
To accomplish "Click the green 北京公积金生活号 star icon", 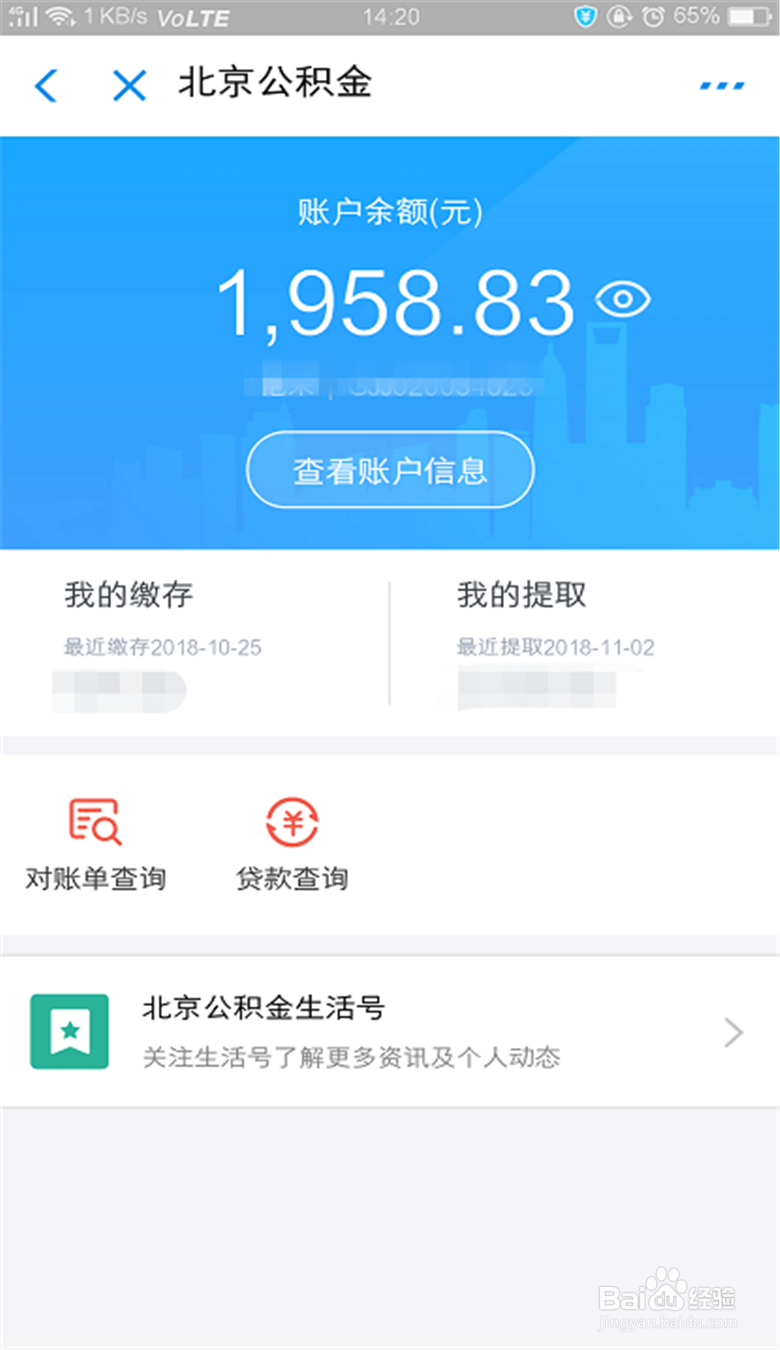I will 69,1032.
